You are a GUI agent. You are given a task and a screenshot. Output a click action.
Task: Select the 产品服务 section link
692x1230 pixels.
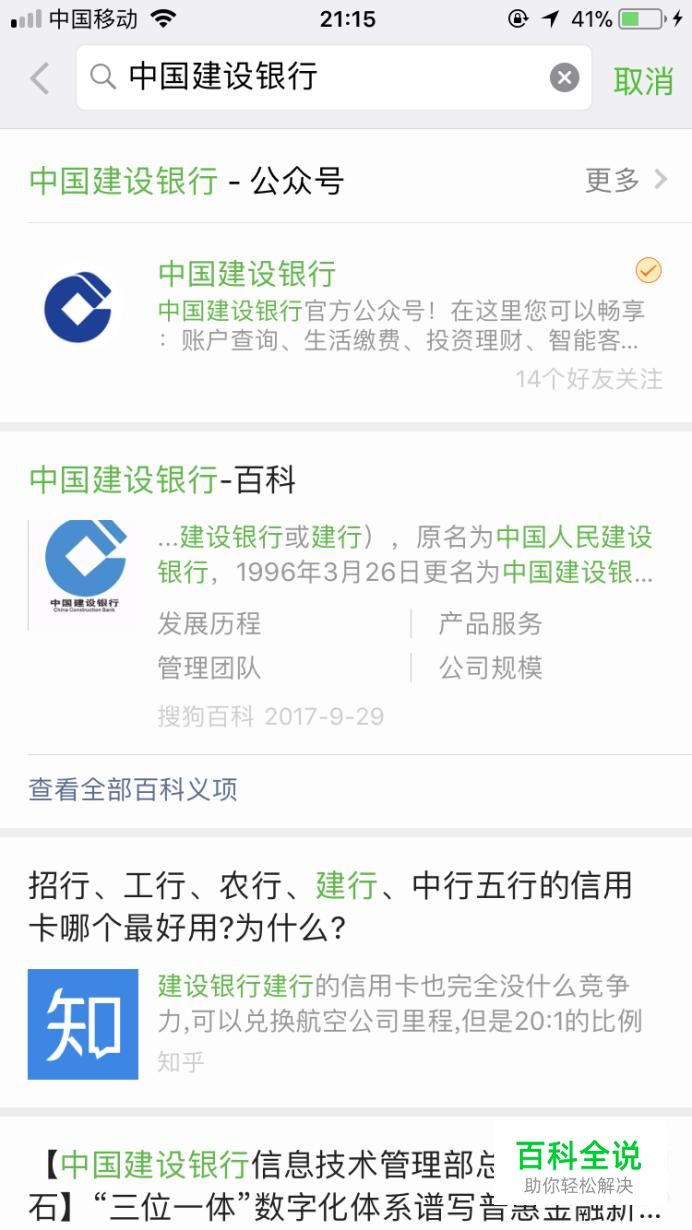490,624
